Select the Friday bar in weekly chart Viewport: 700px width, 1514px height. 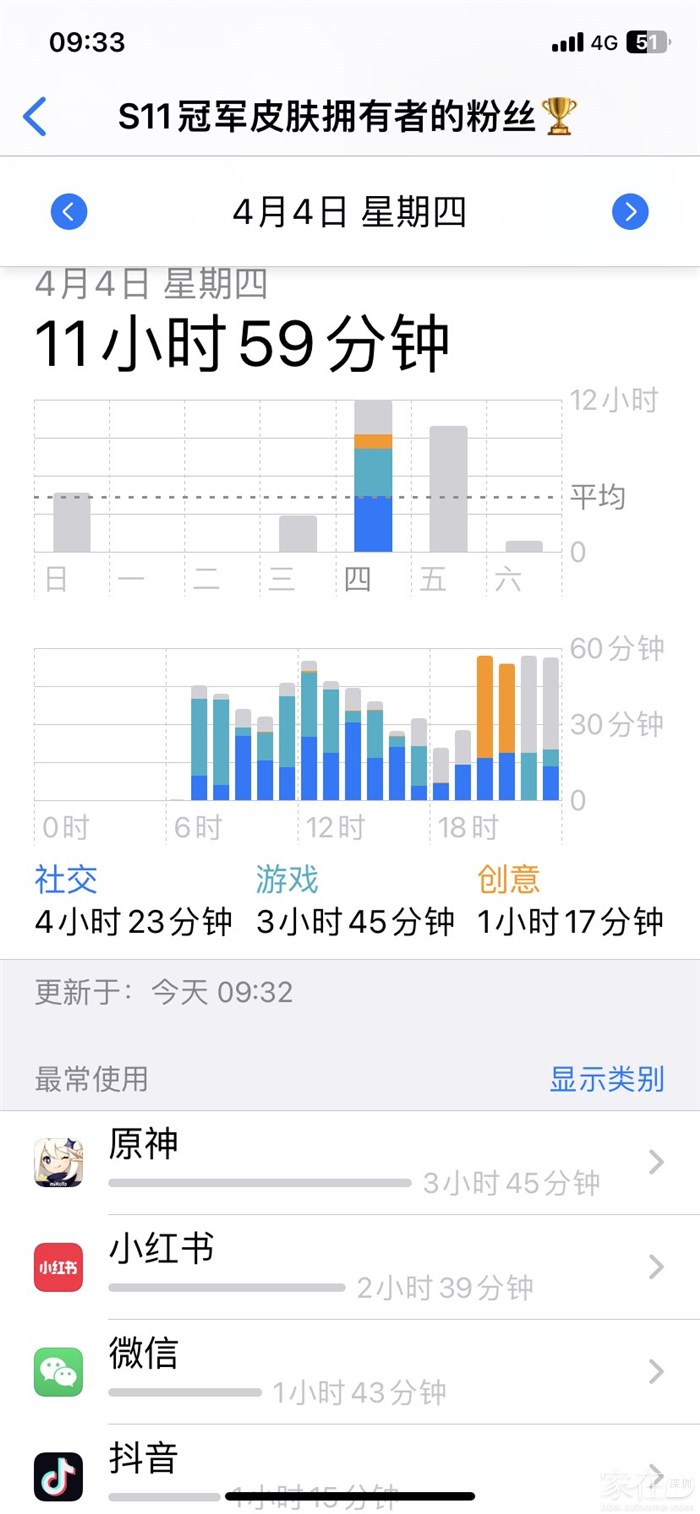449,489
